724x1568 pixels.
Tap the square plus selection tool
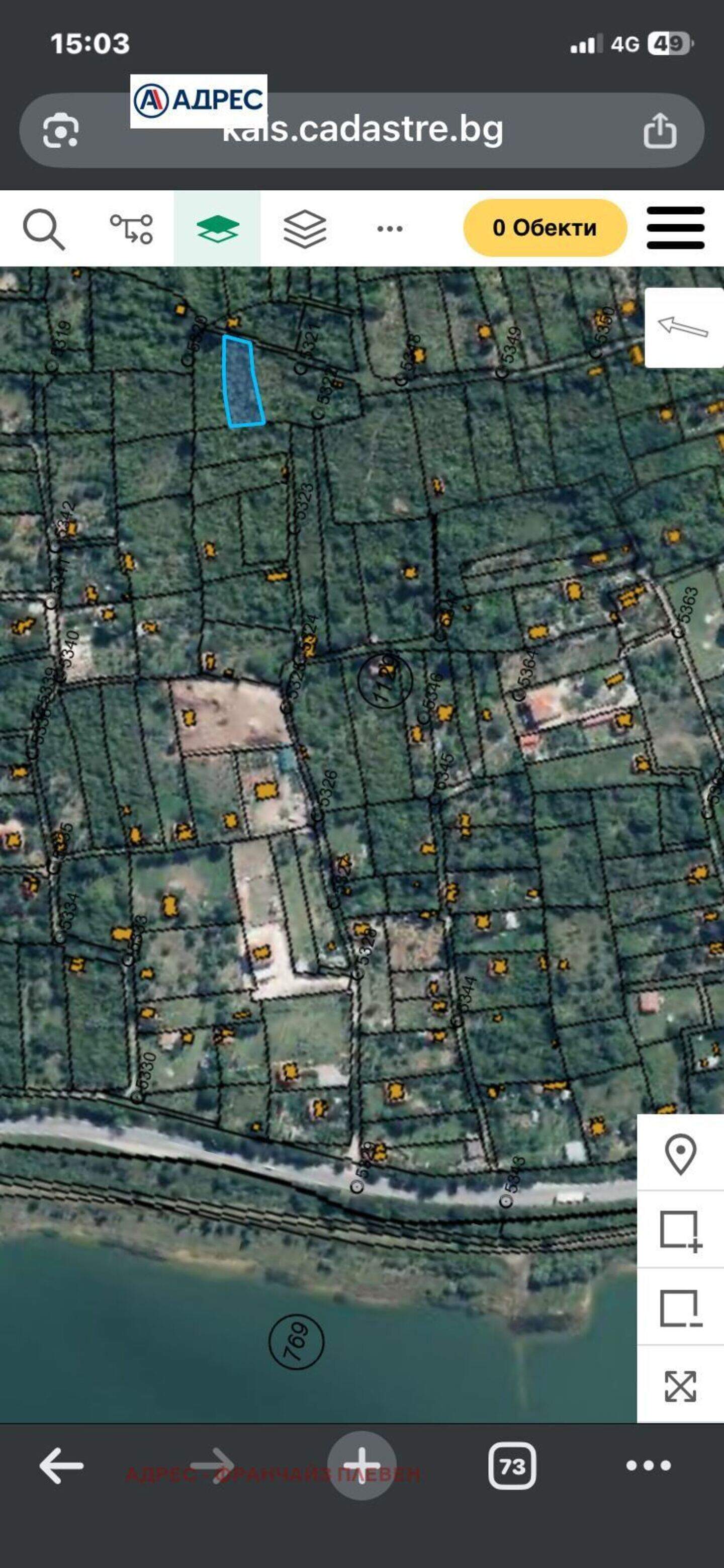pos(680,1231)
